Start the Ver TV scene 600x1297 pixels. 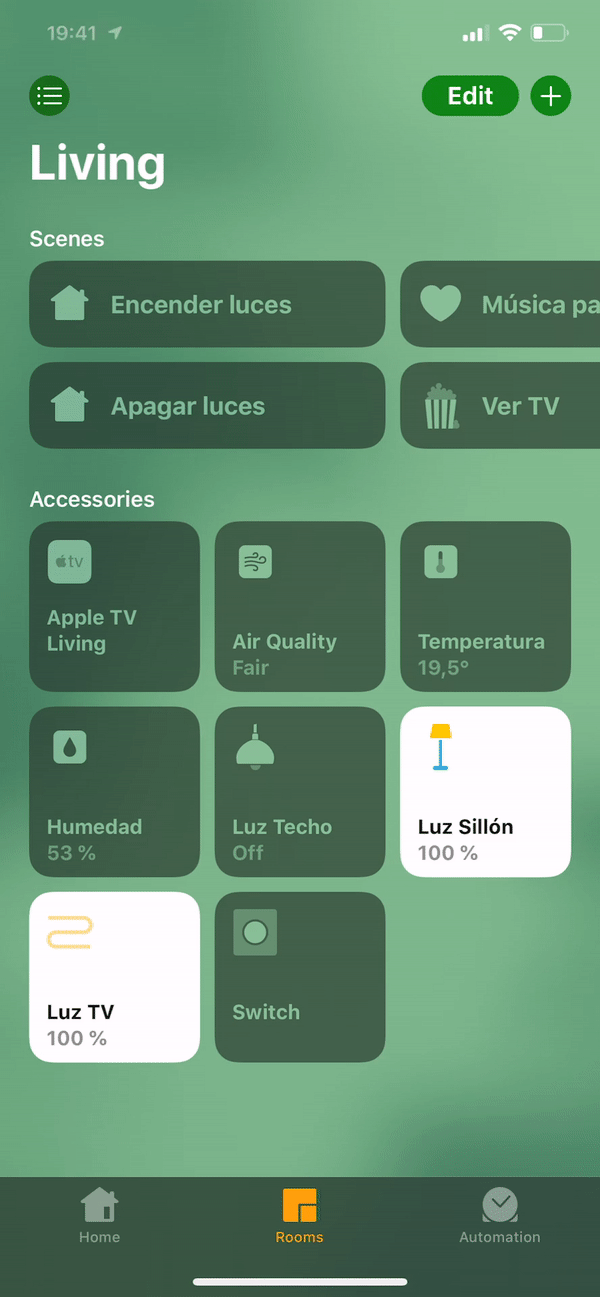pyautogui.click(x=500, y=405)
